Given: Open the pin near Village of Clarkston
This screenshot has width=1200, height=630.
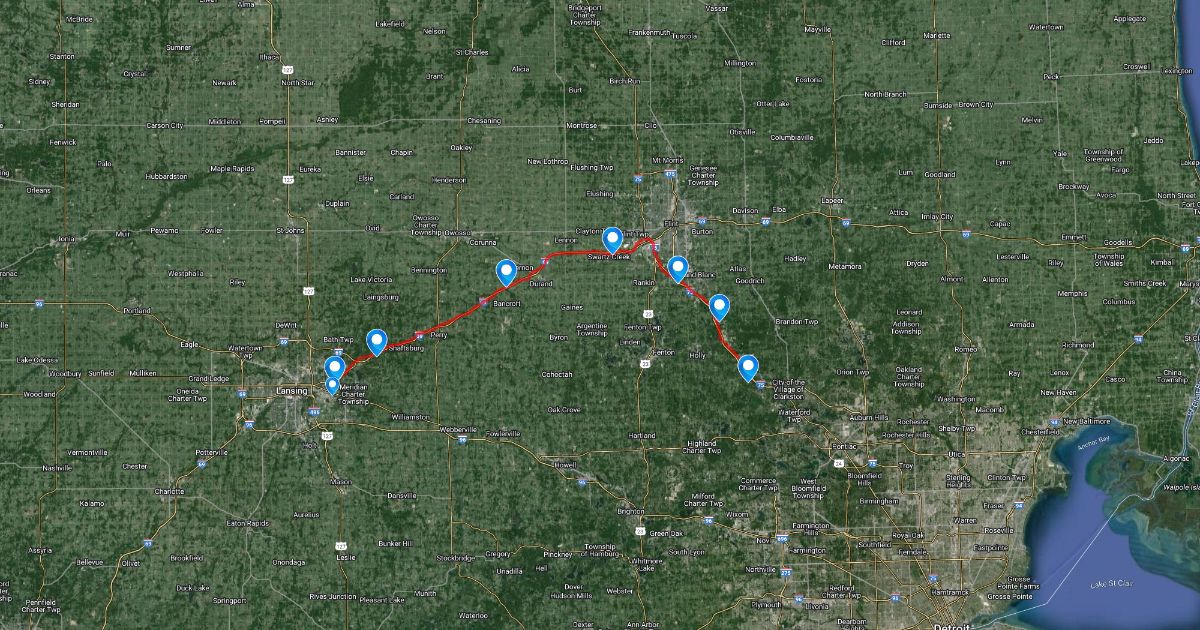Looking at the screenshot, I should [x=747, y=367].
